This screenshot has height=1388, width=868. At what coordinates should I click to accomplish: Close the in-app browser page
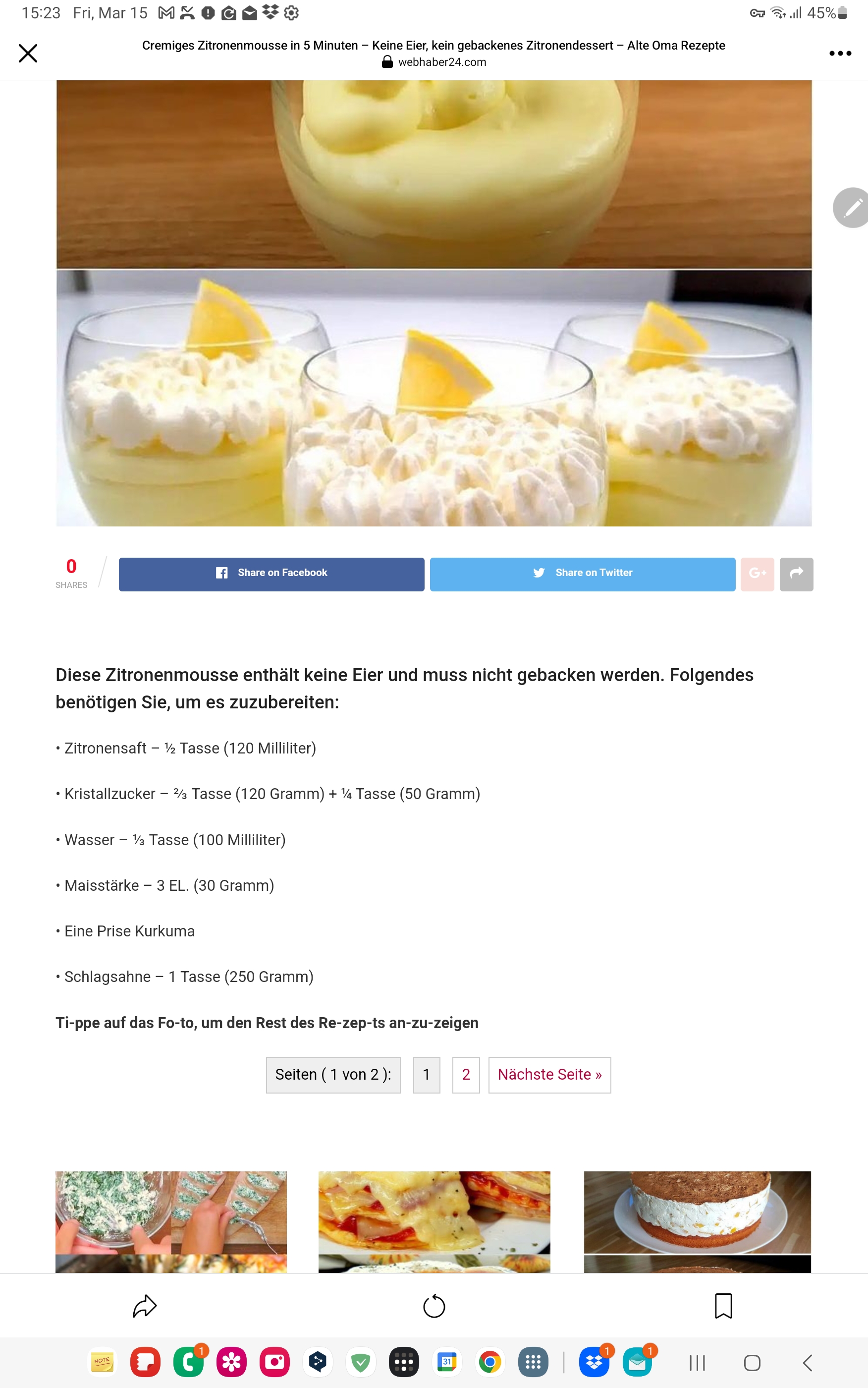click(28, 54)
